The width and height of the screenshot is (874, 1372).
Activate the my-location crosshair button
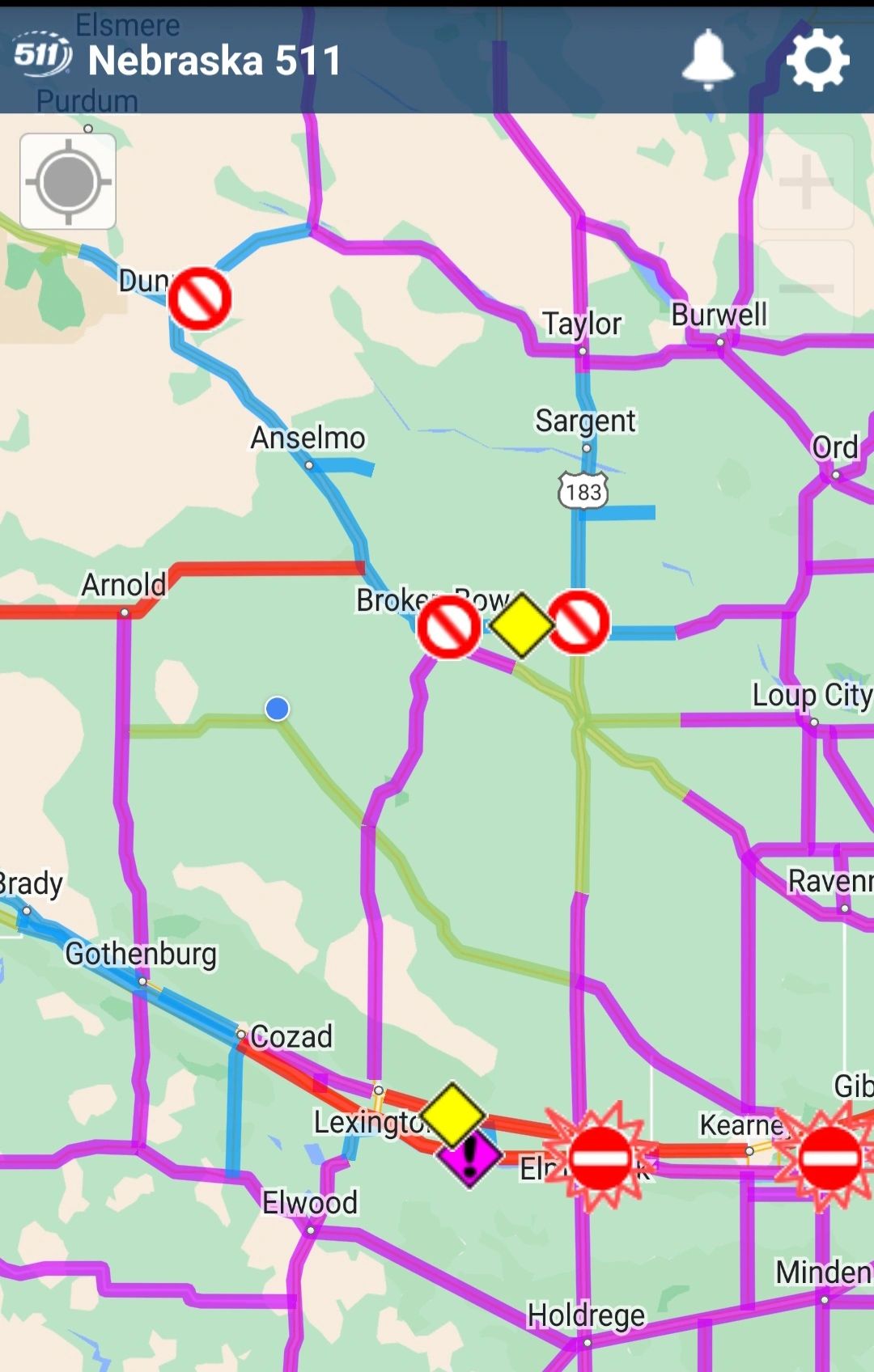click(x=69, y=180)
